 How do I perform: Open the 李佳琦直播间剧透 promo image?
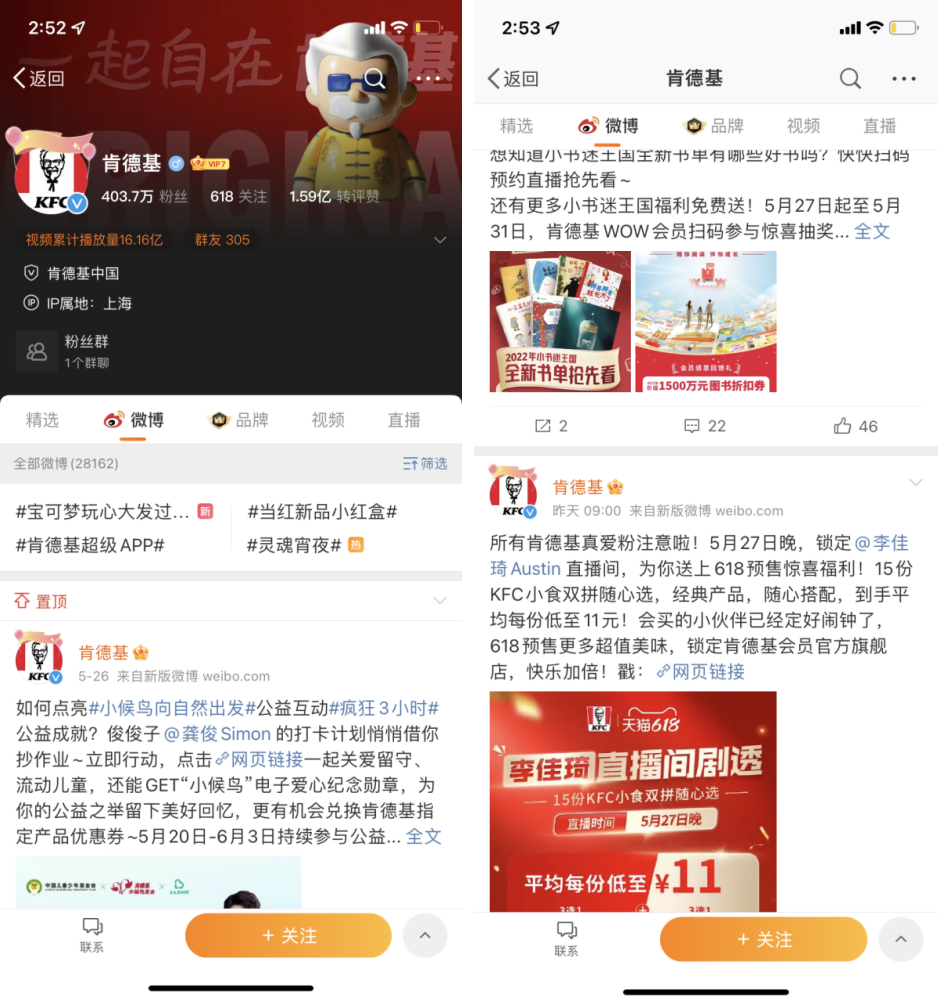click(x=632, y=800)
